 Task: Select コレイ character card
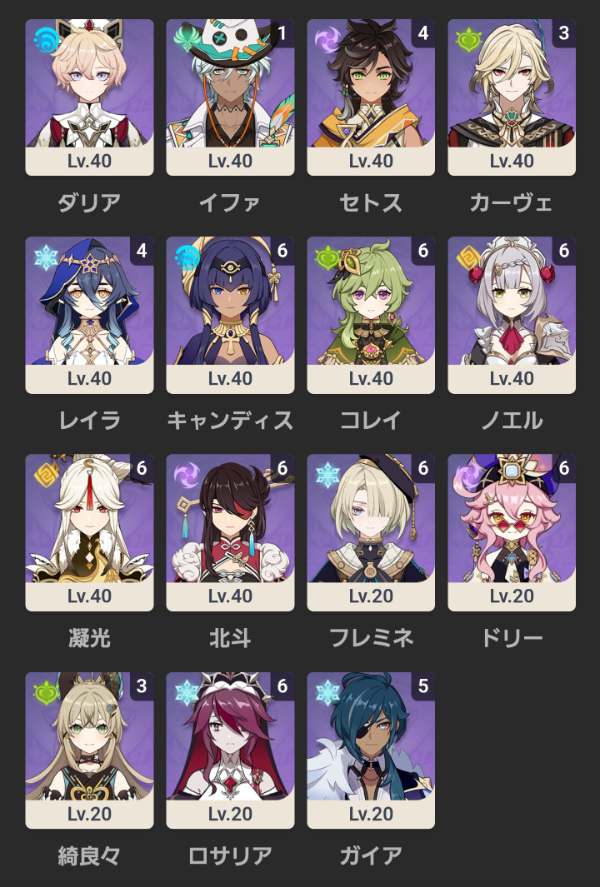point(371,315)
